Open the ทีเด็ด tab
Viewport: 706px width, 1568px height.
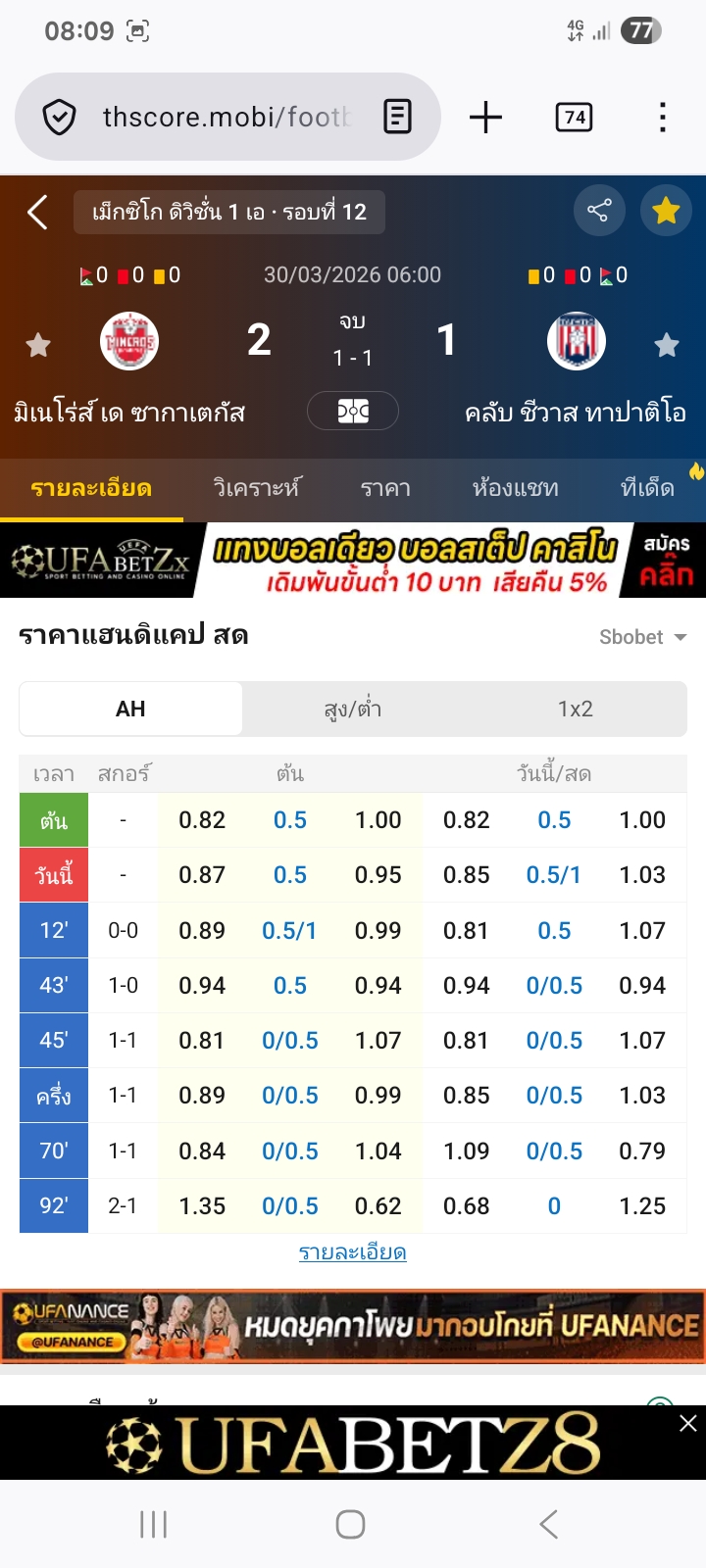pos(647,488)
